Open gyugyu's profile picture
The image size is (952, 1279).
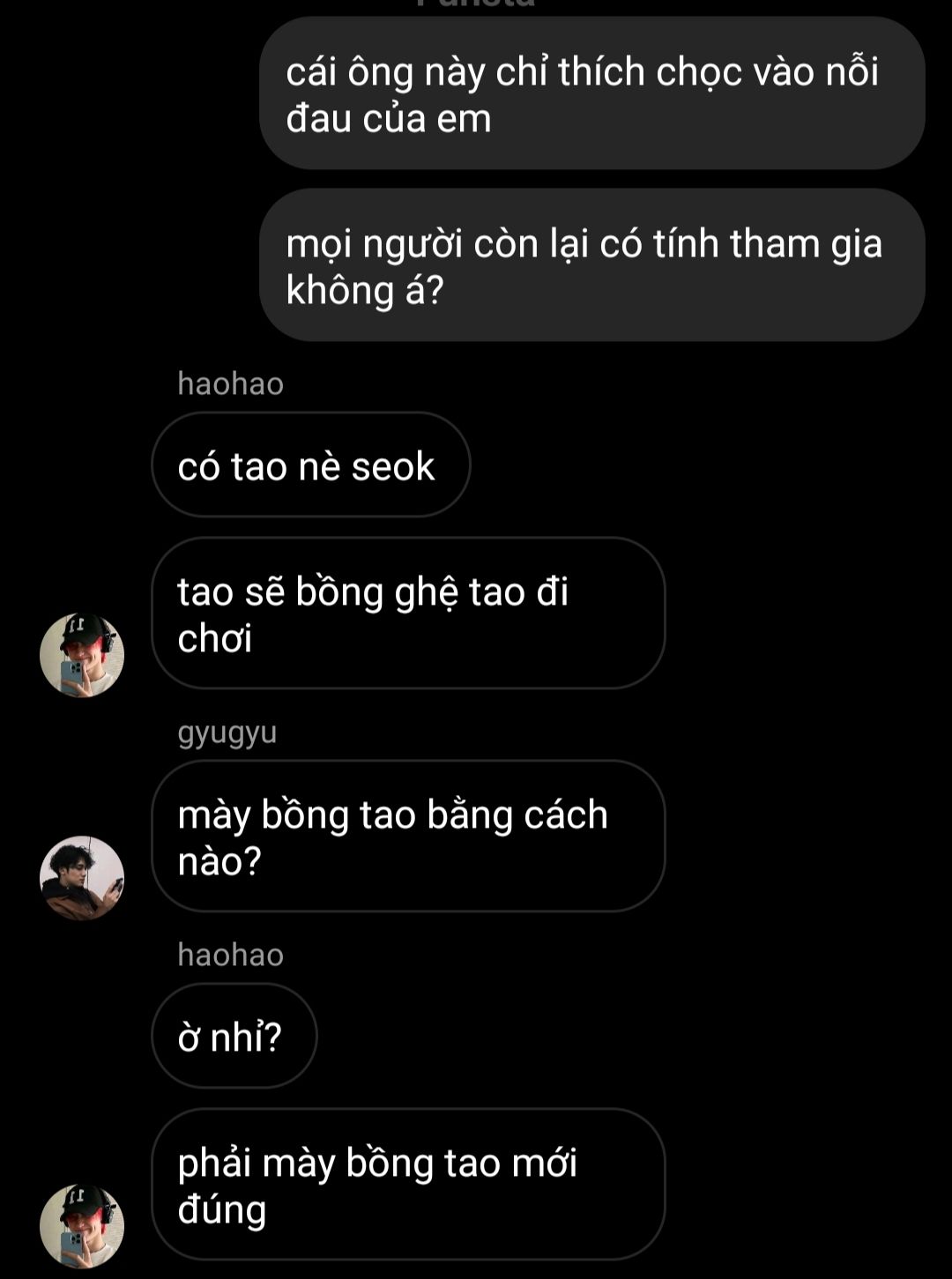tap(82, 878)
